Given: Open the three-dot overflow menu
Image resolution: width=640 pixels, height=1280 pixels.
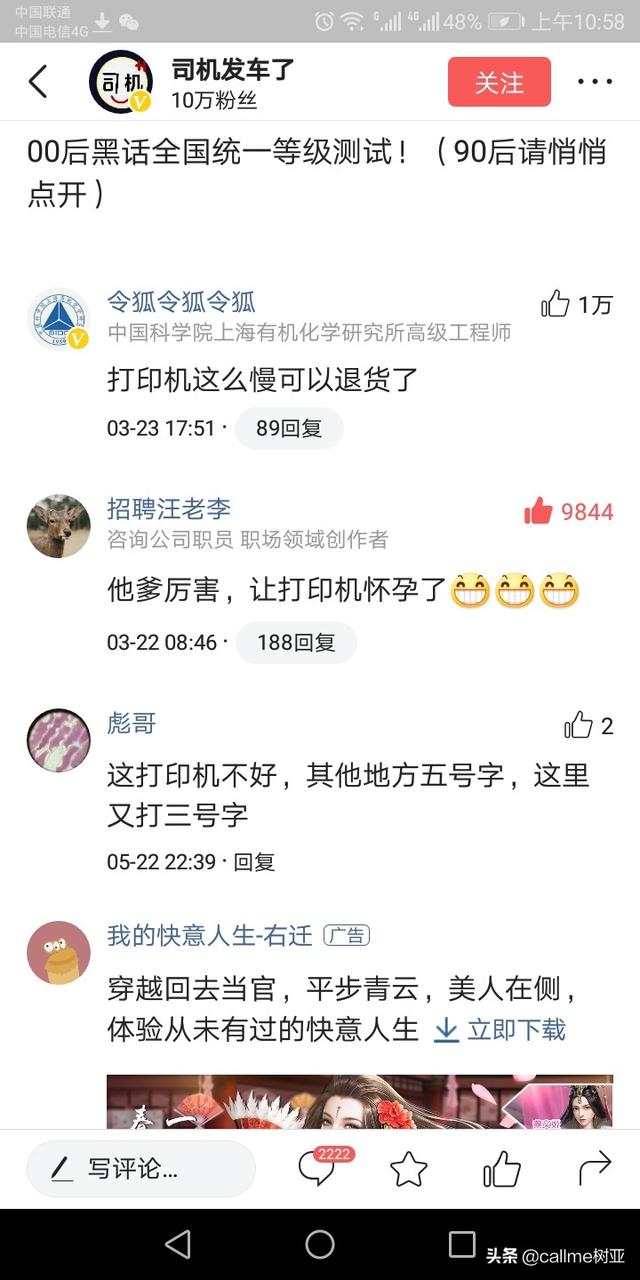Looking at the screenshot, I should (594, 82).
